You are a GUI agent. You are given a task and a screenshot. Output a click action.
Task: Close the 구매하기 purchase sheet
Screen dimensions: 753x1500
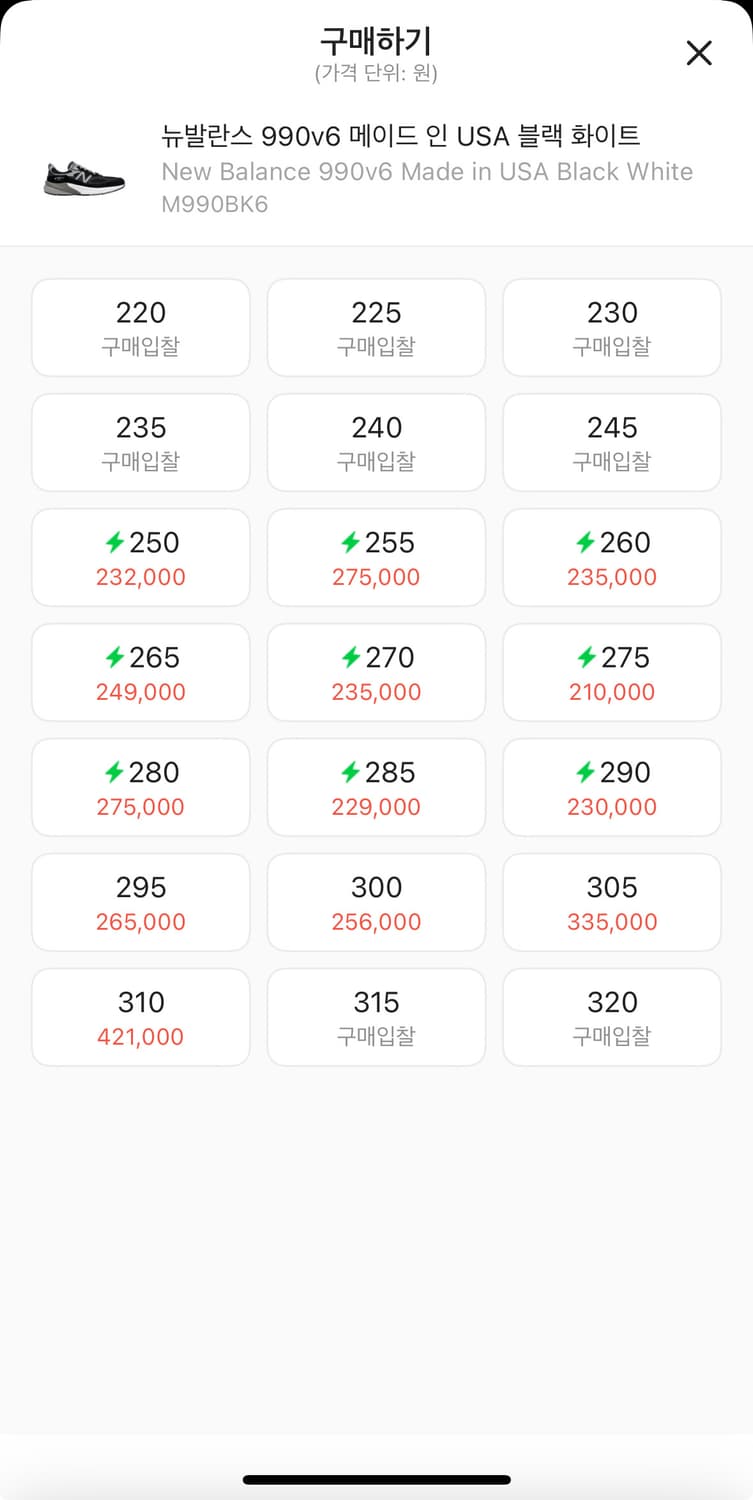tap(698, 53)
